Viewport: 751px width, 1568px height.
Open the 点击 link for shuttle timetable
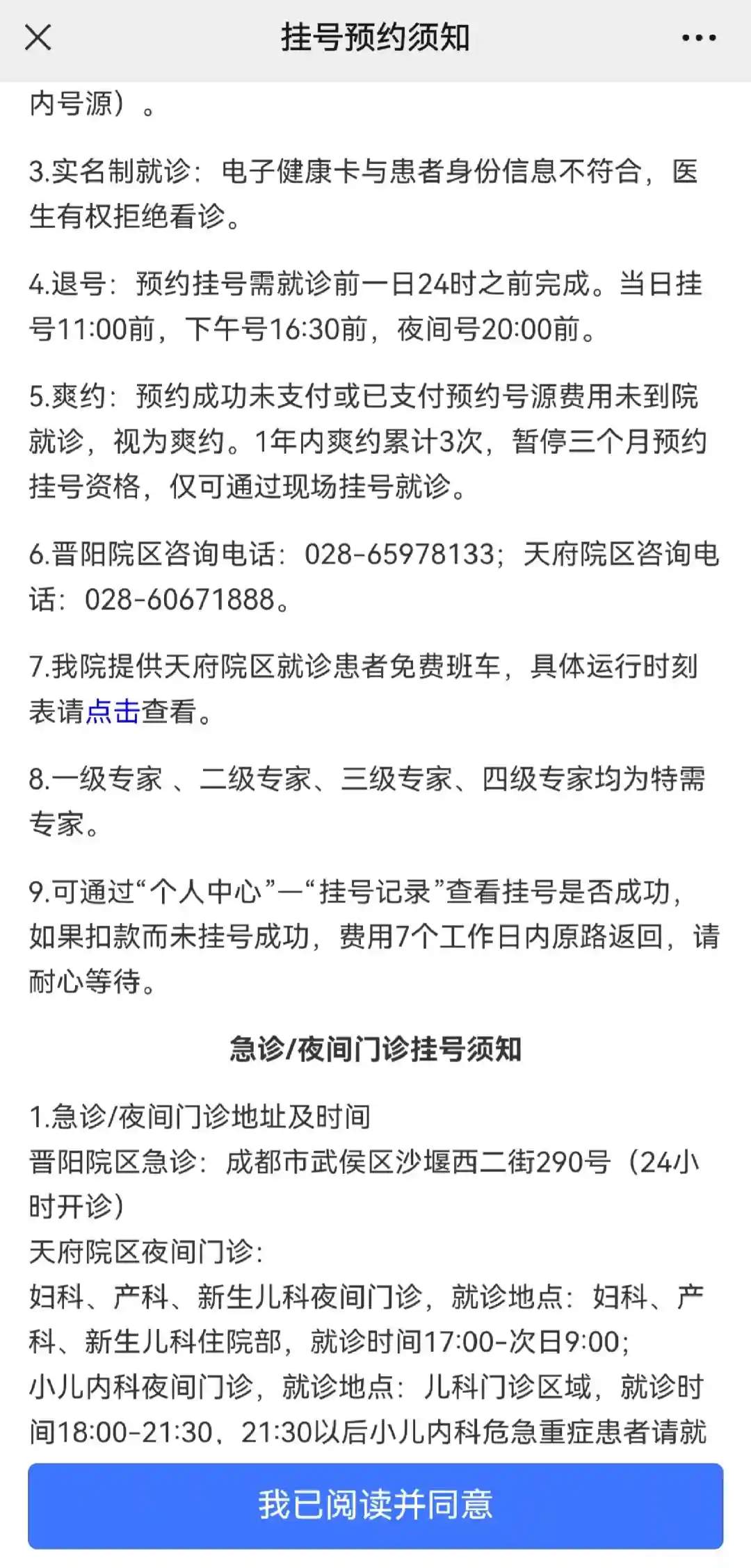click(113, 711)
